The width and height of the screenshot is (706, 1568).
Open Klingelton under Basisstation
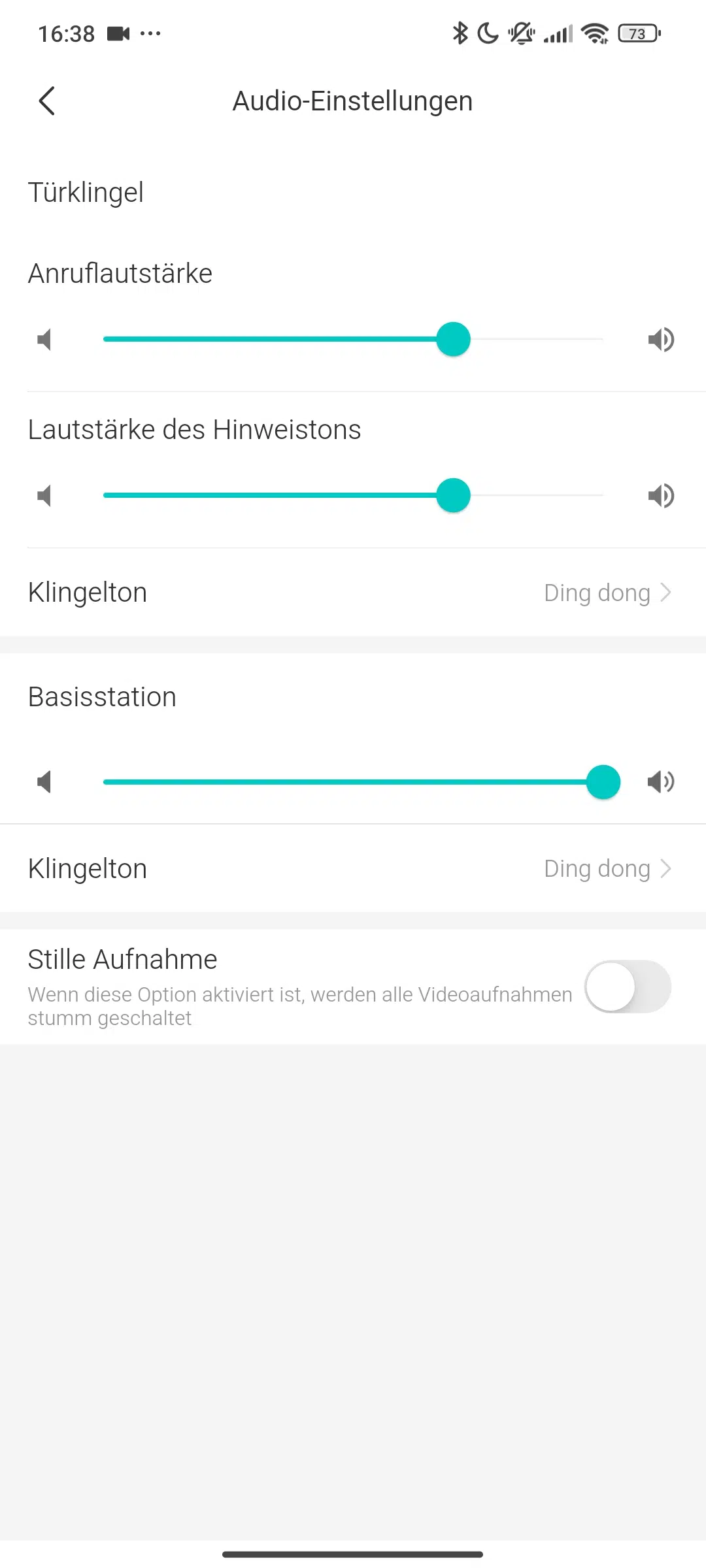(x=353, y=869)
